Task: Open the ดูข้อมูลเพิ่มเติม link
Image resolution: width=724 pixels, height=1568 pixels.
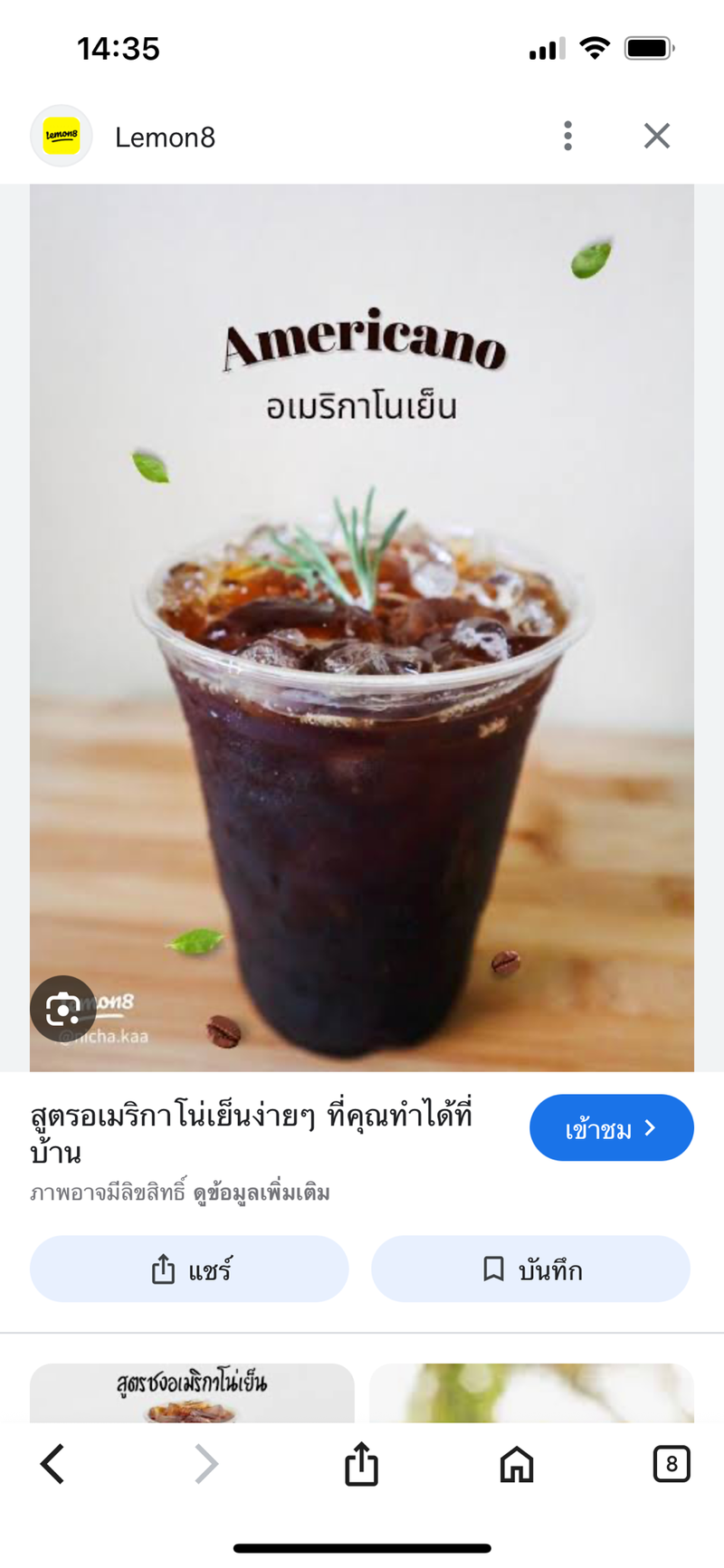Action: (x=262, y=1193)
